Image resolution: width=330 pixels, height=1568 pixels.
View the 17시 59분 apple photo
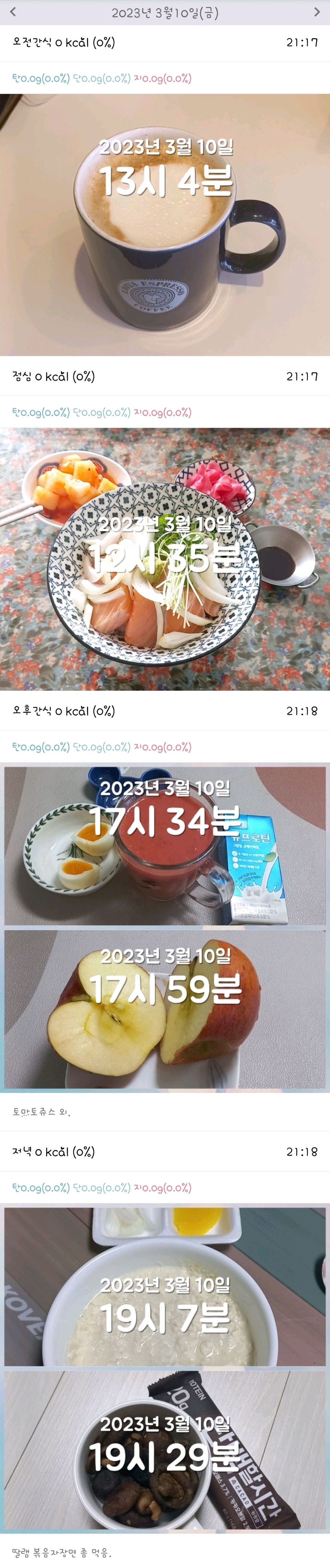(165, 1009)
